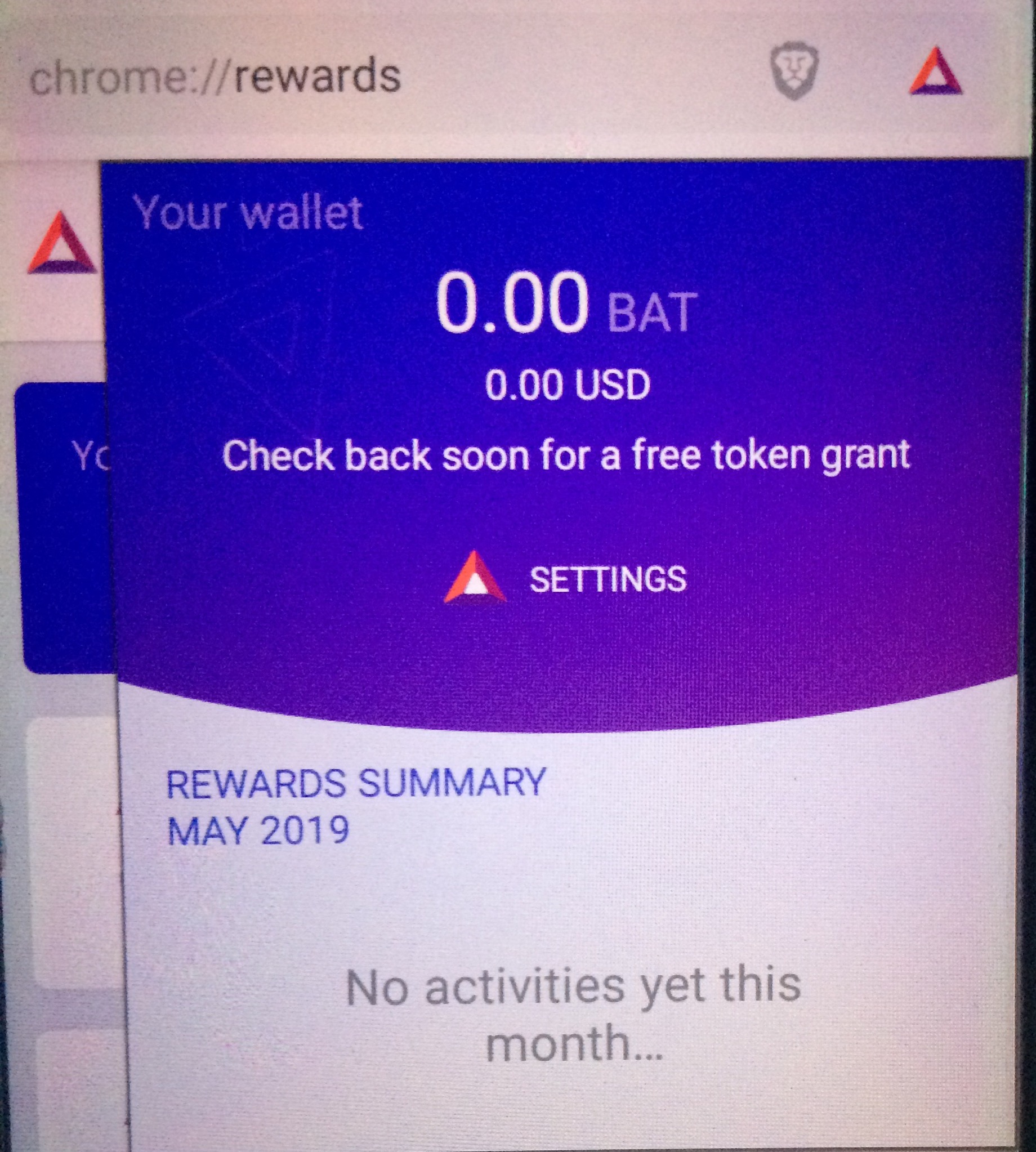Open Brave Shields lion icon
Viewport: 1036px width, 1152px height.
point(794,71)
